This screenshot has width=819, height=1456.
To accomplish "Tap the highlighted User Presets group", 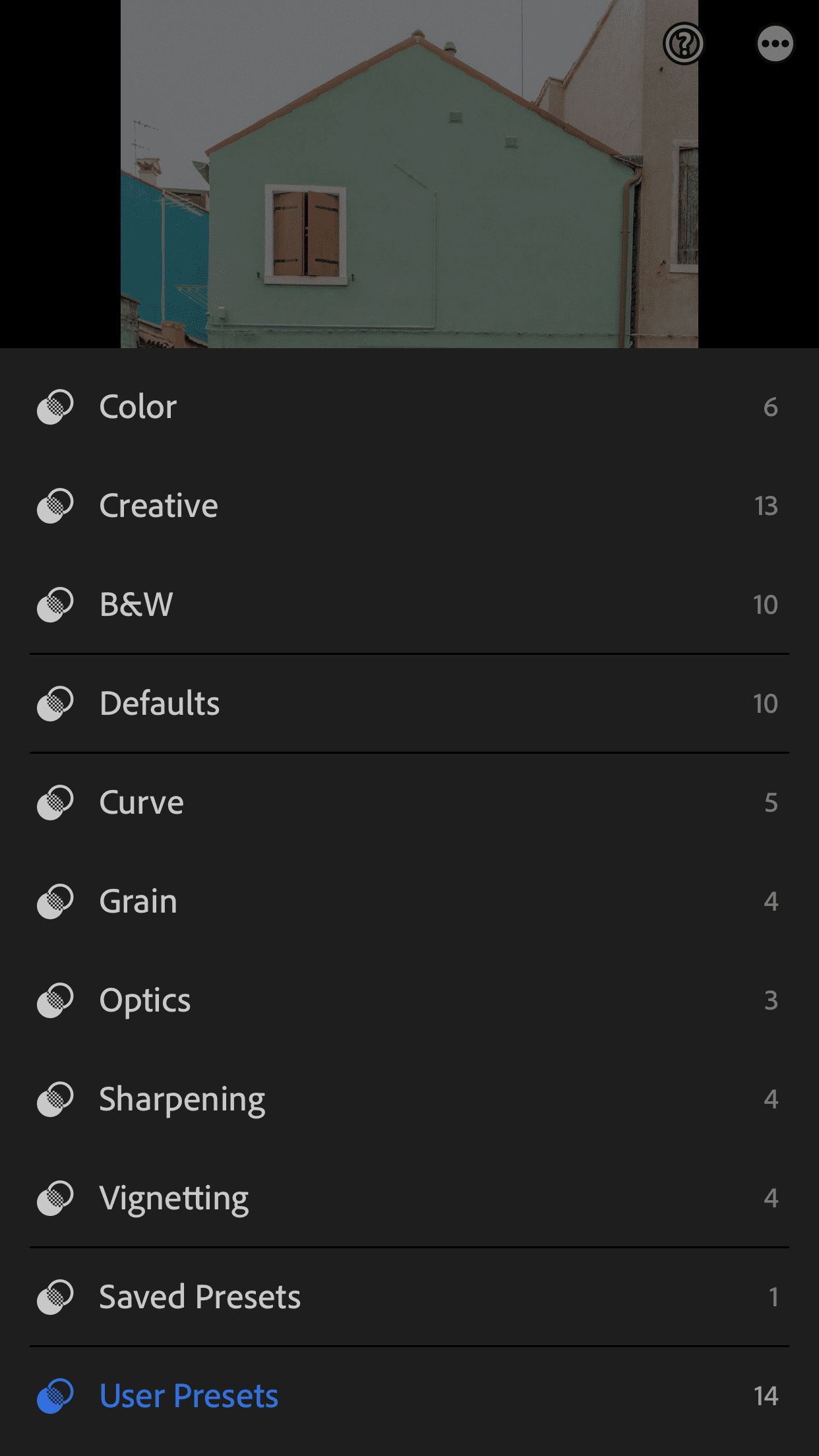I will tap(409, 1396).
